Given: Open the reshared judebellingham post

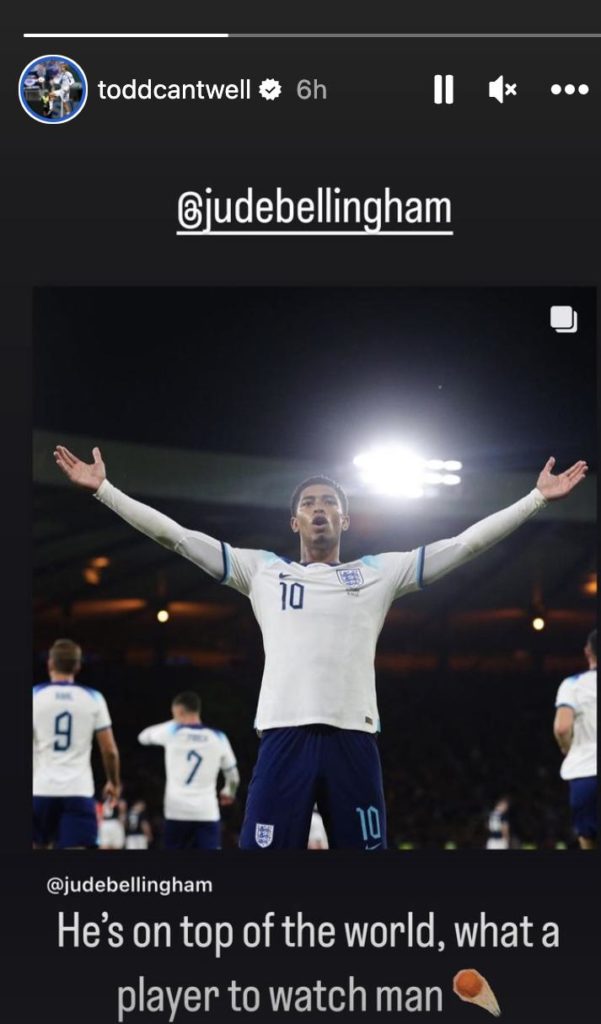Looking at the screenshot, I should [314, 570].
